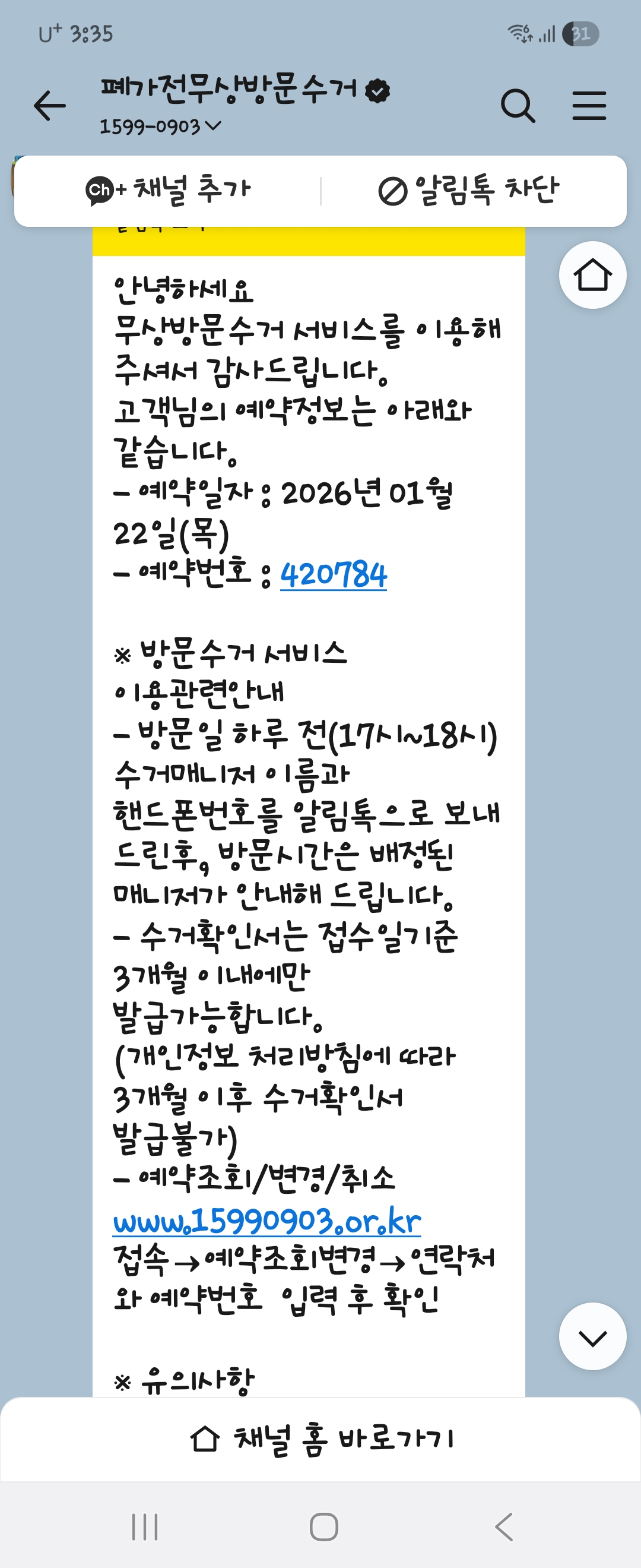Image resolution: width=641 pixels, height=1568 pixels.
Task: Open the hamburger menu in the header
Action: [589, 106]
